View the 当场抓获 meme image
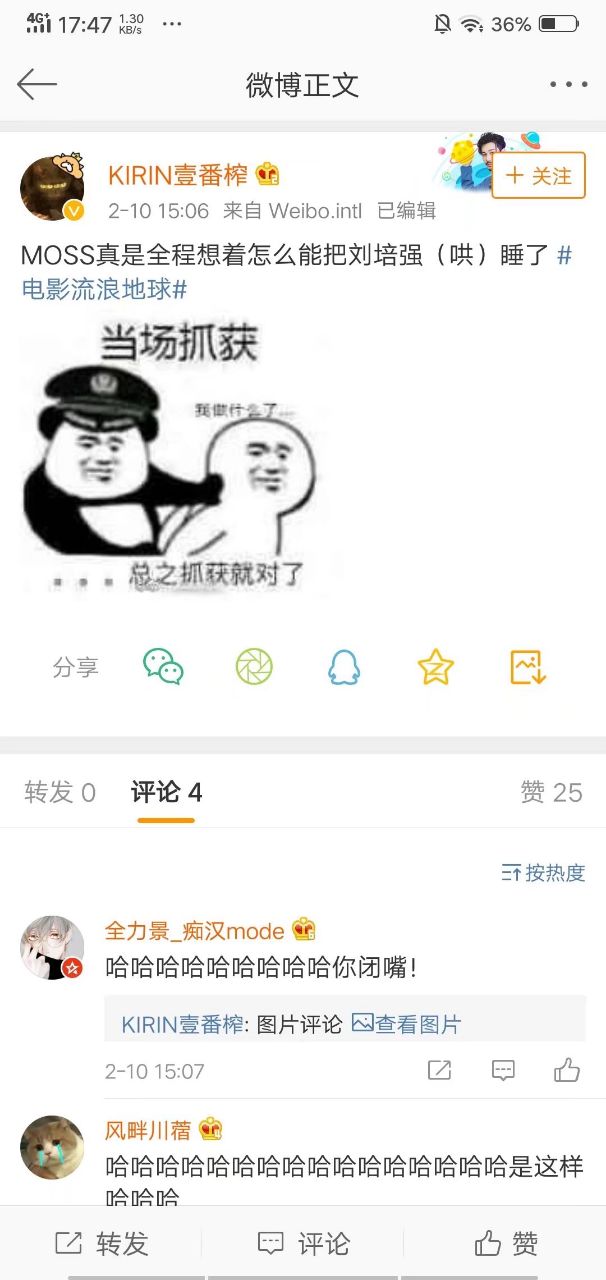Viewport: 606px width, 1280px height. click(175, 454)
